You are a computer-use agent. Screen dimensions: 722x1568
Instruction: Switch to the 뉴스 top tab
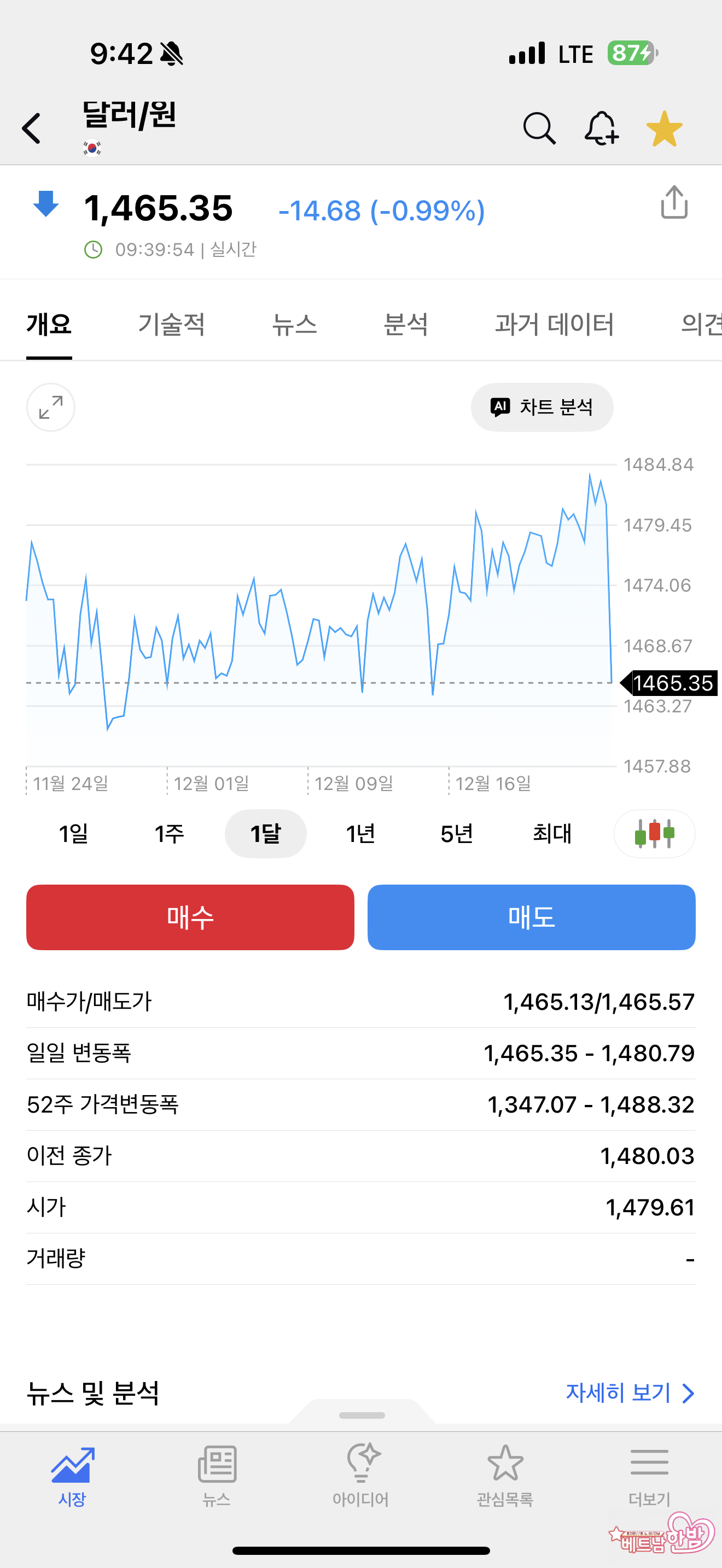(294, 324)
